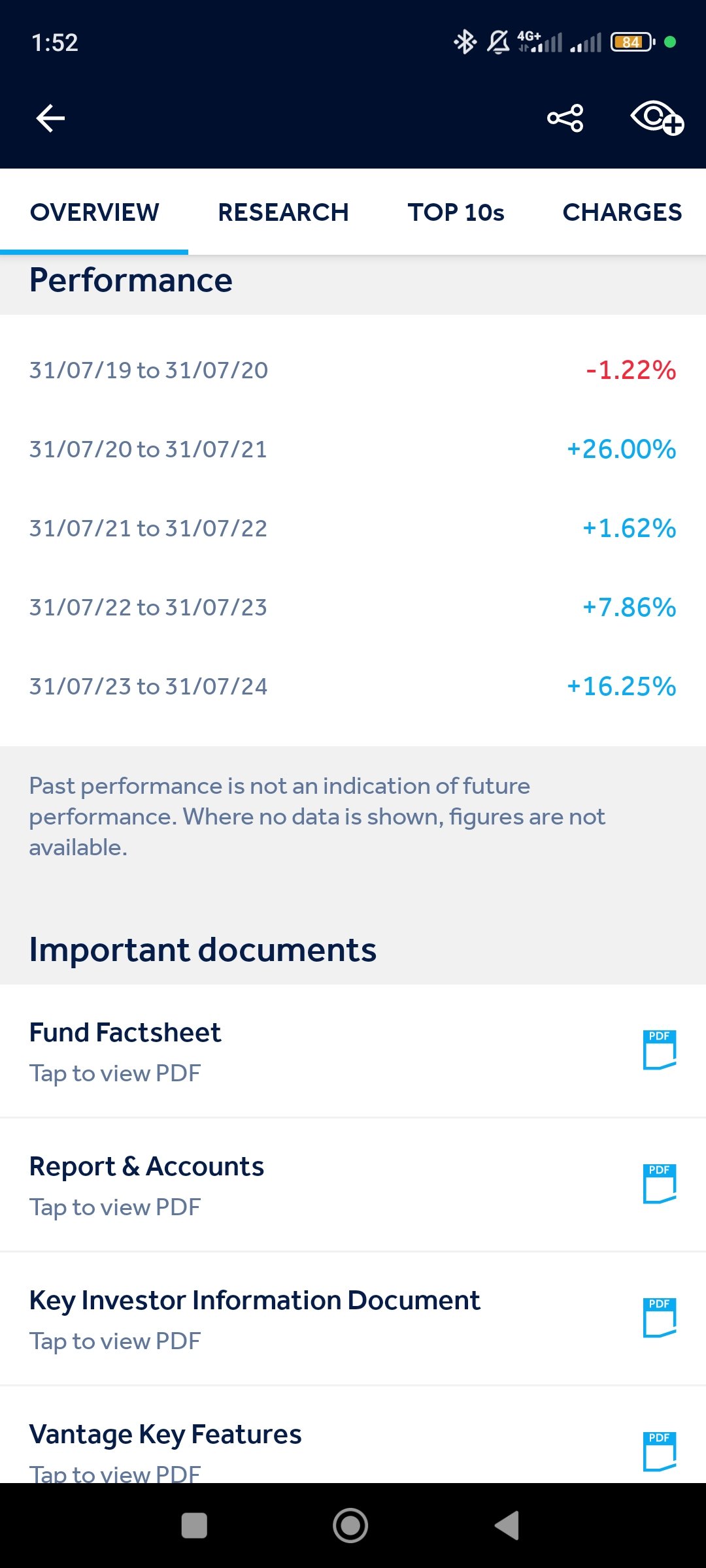This screenshot has width=706, height=1568.
Task: Go back using the app bar arrow
Action: [50, 118]
